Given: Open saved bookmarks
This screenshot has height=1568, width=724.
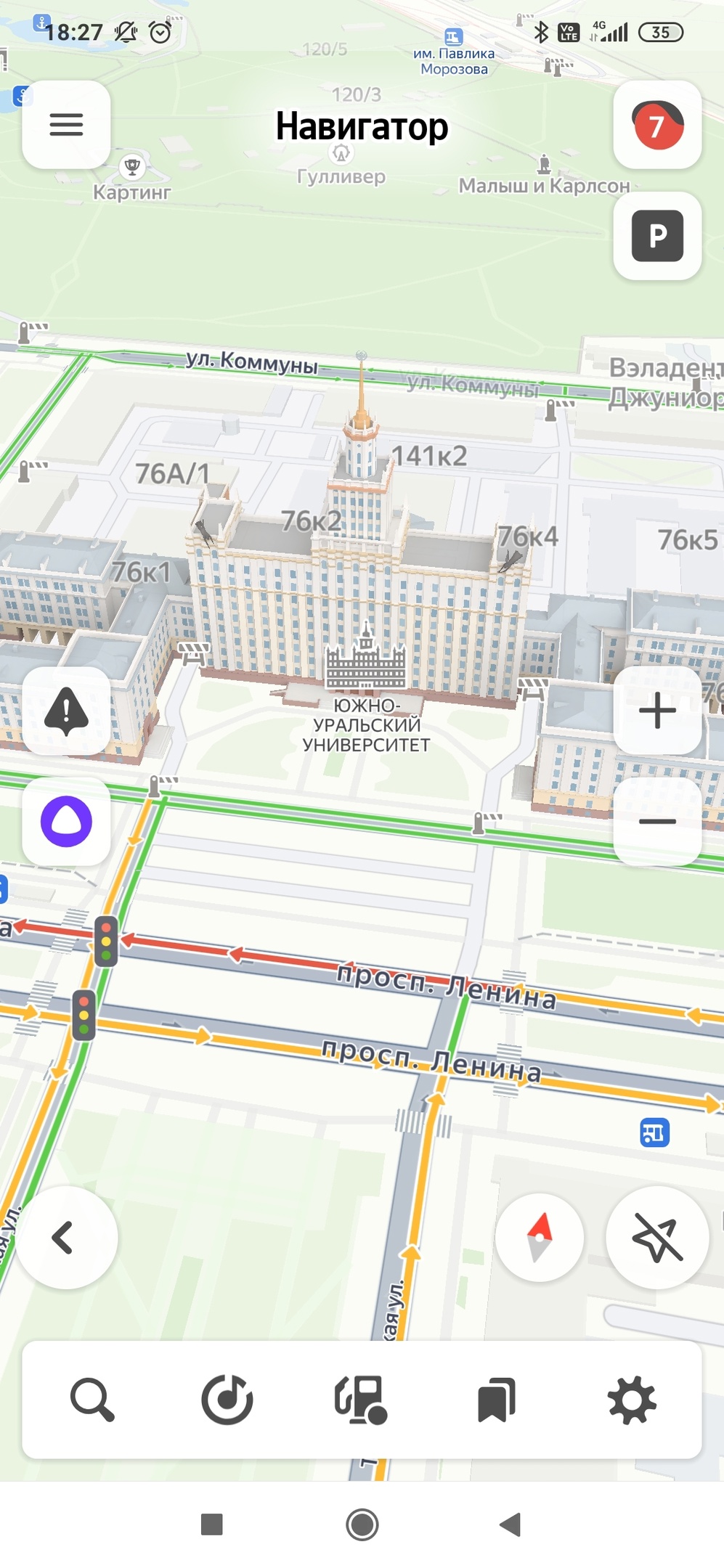Looking at the screenshot, I should 497,1400.
